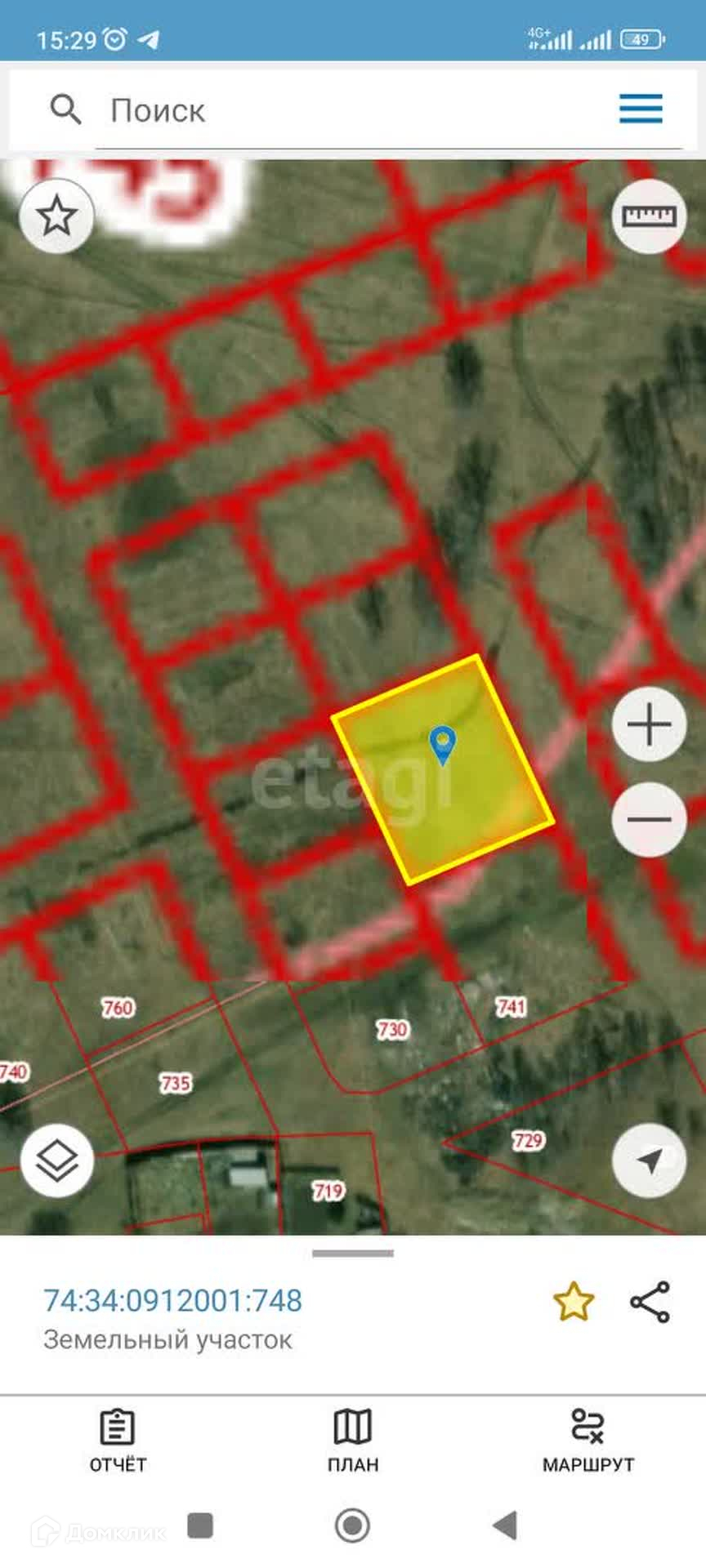706x1568 pixels.
Task: Tap the blue pin on highlighted parcel
Action: pos(443,746)
